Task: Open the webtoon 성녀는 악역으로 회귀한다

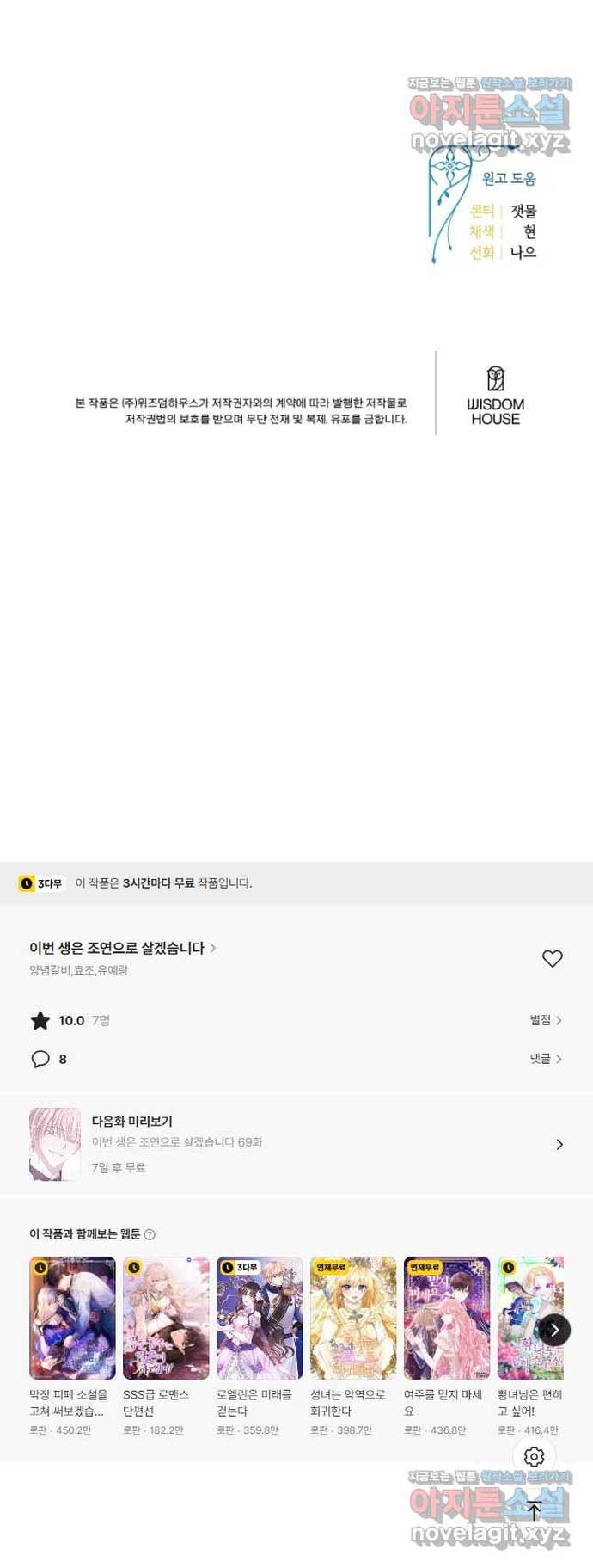Action: tap(353, 1318)
